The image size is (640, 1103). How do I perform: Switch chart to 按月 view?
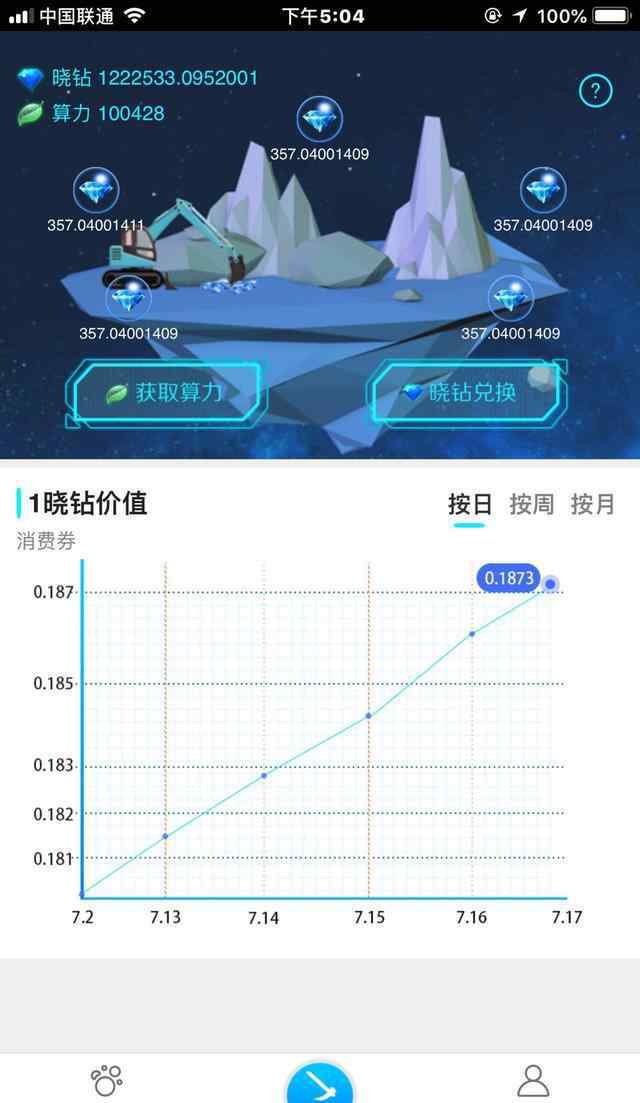point(593,504)
